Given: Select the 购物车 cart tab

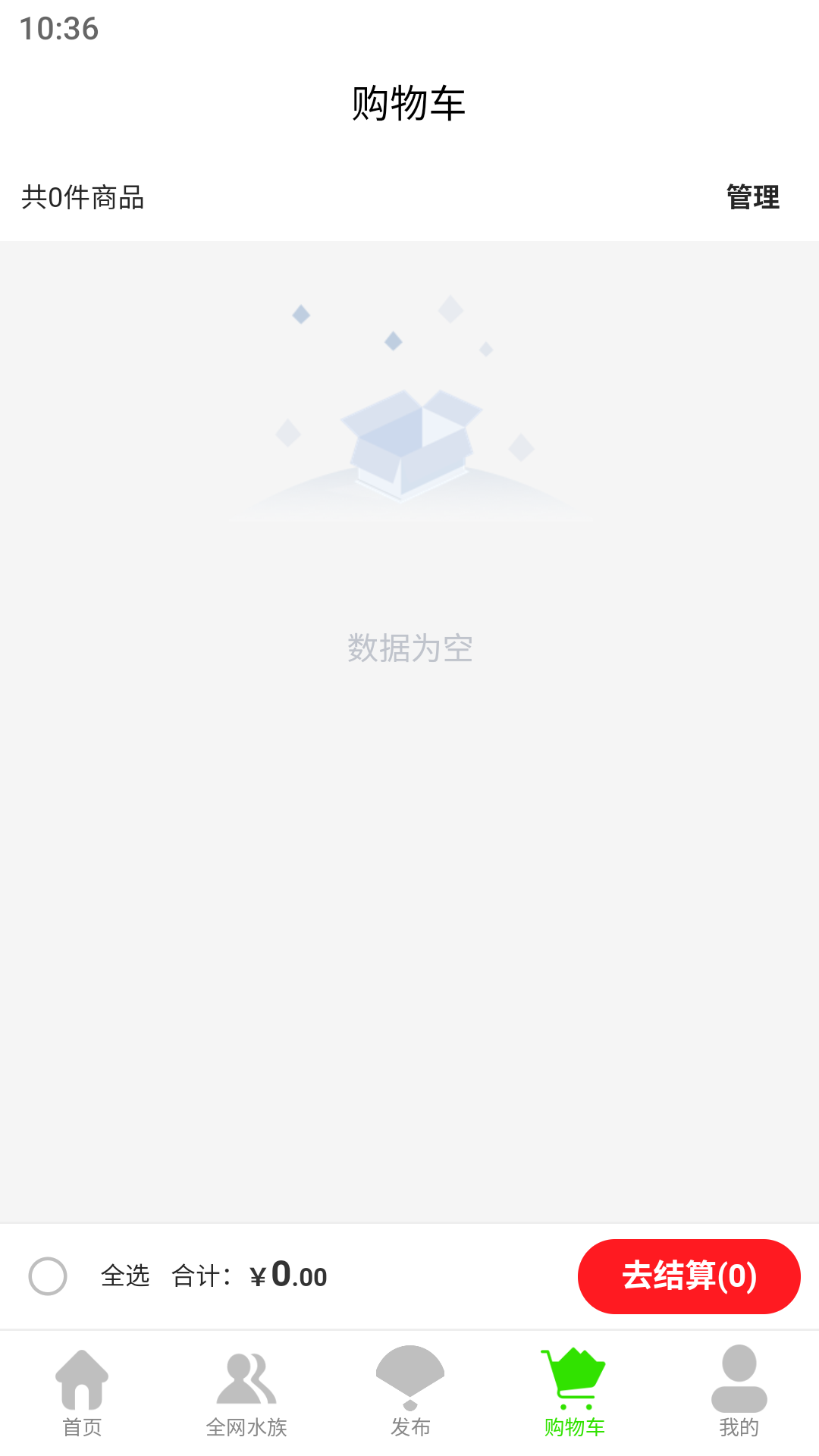Looking at the screenshot, I should click(x=574, y=1392).
